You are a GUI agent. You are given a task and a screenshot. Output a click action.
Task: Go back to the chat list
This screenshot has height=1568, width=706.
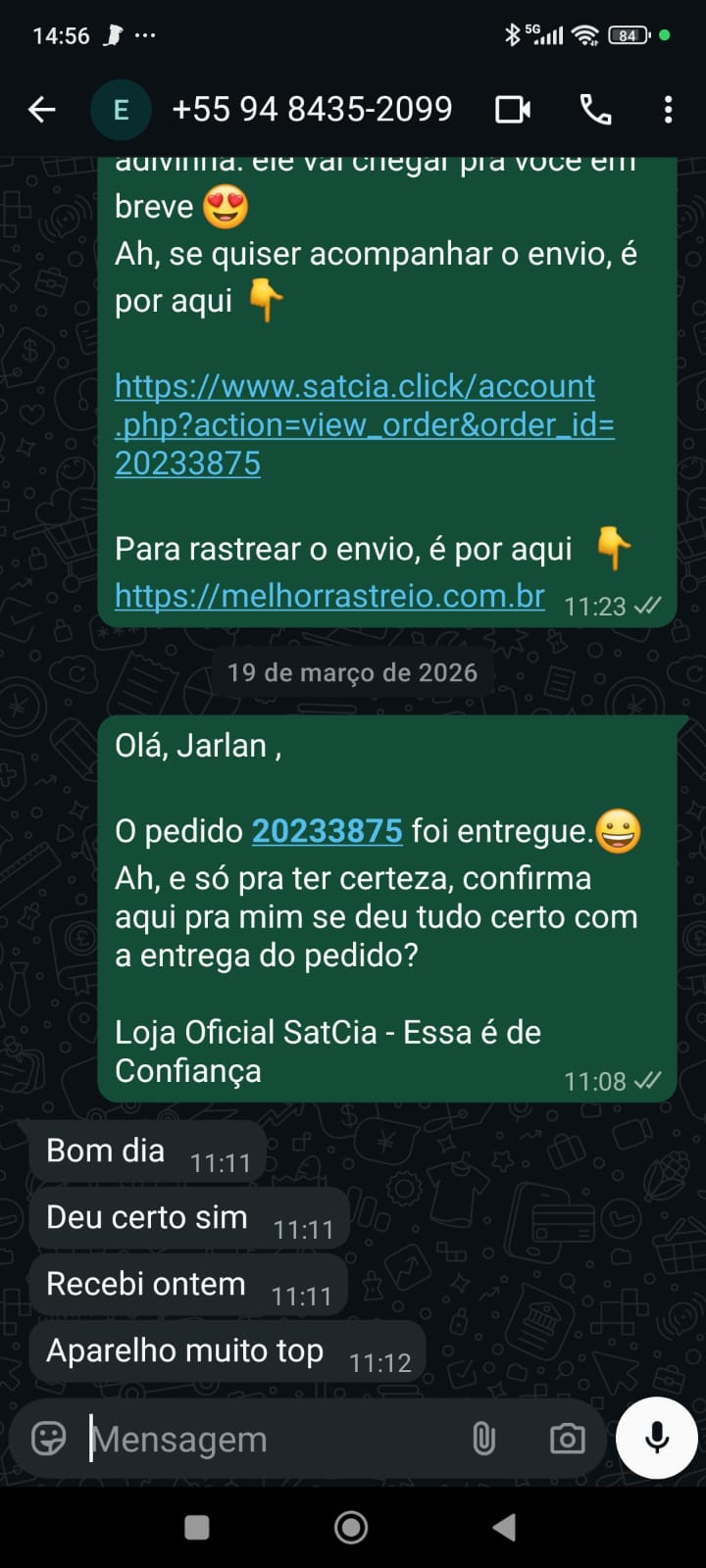coord(42,109)
